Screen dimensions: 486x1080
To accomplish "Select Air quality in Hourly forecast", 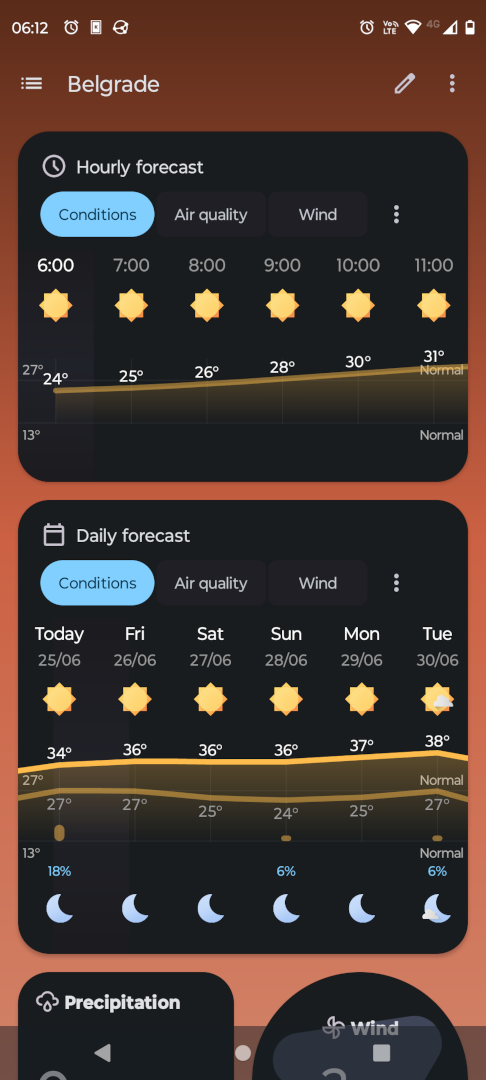I will click(x=211, y=215).
